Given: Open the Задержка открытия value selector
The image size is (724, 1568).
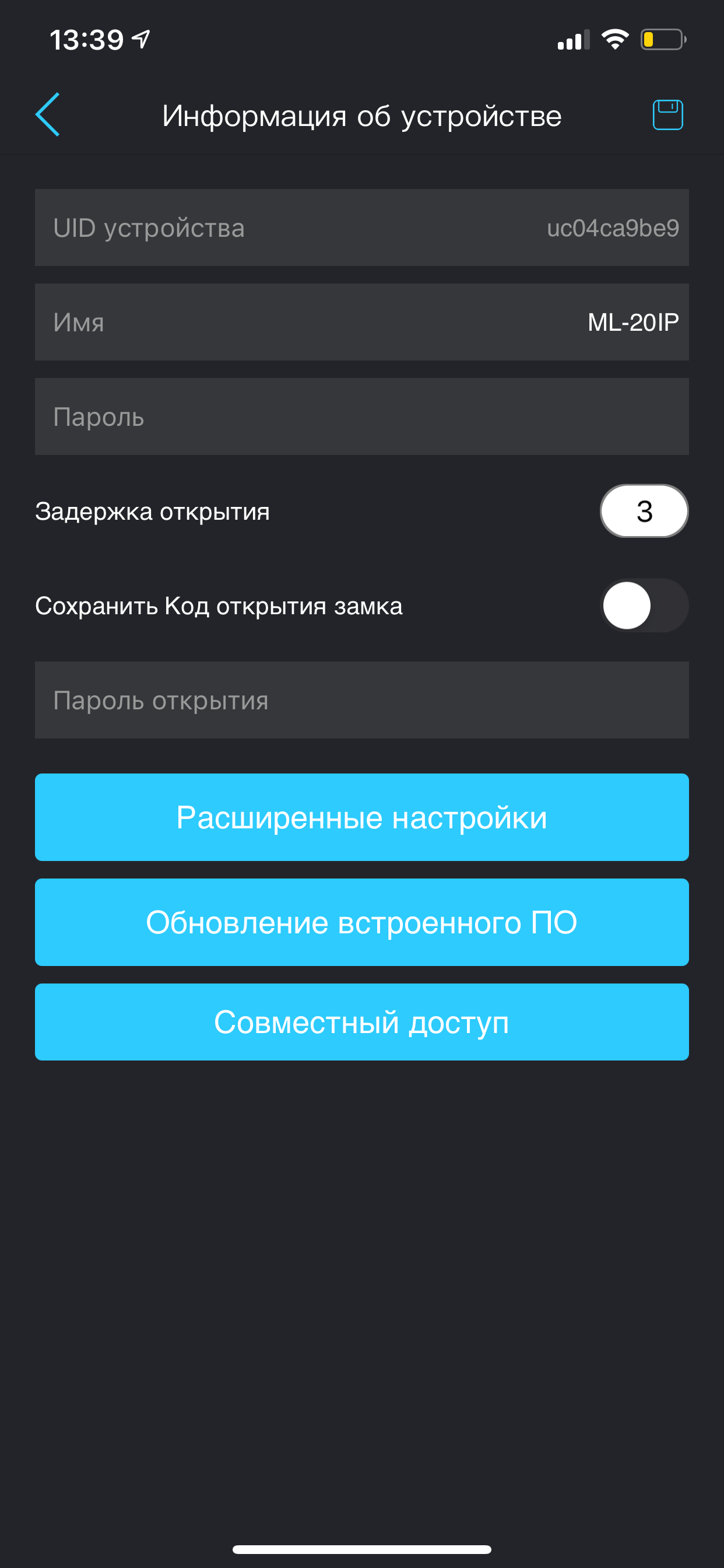Looking at the screenshot, I should pos(644,512).
